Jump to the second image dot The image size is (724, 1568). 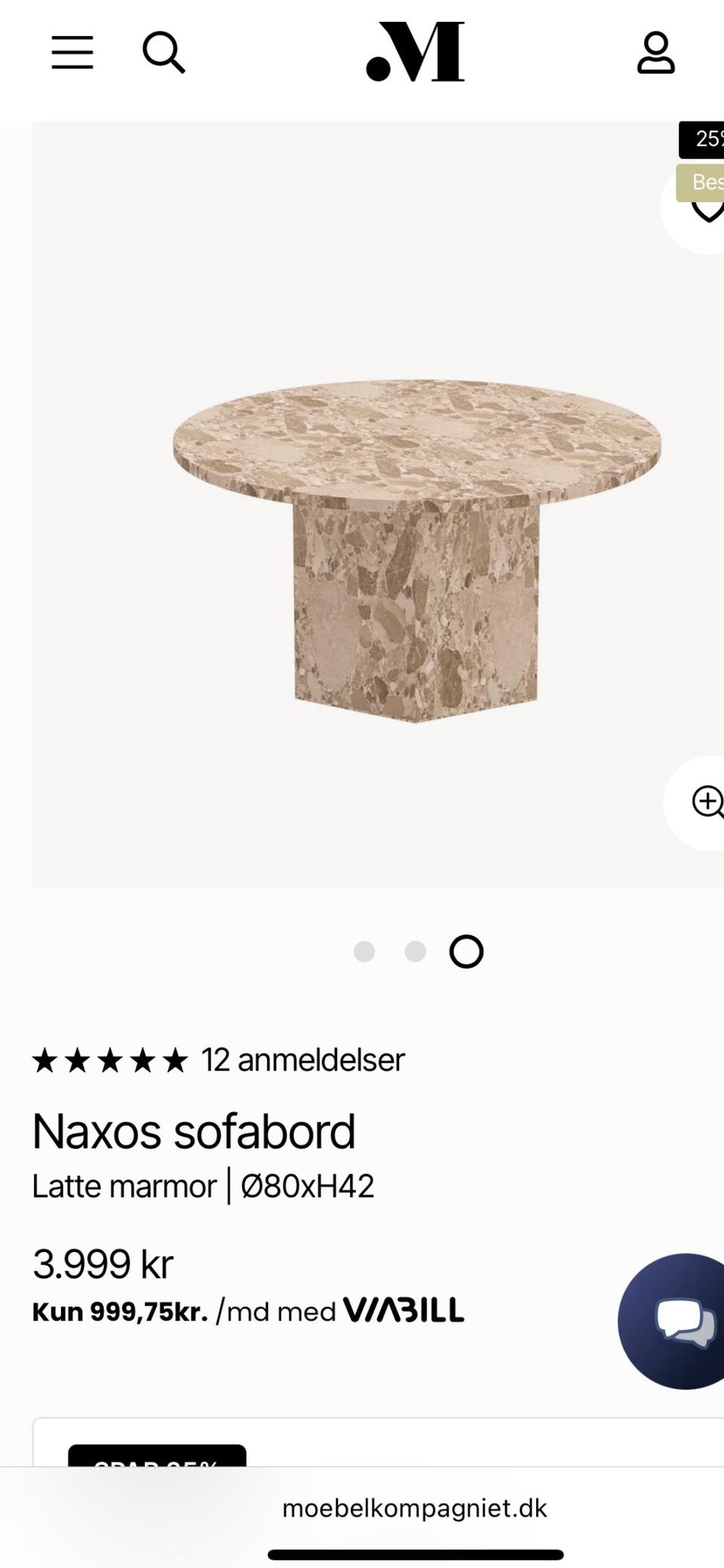point(416,952)
